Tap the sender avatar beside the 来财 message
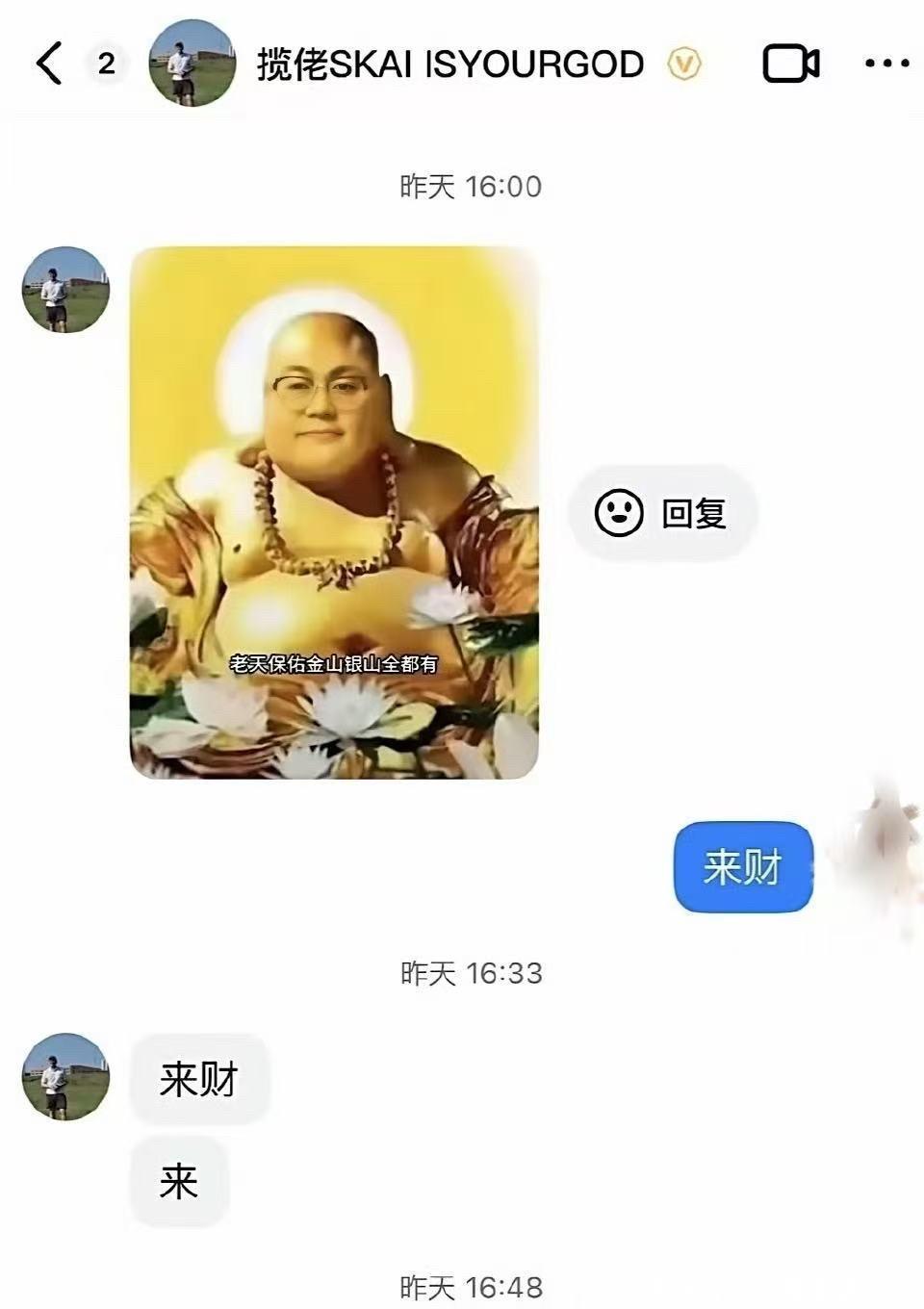924x1309 pixels. click(65, 1077)
